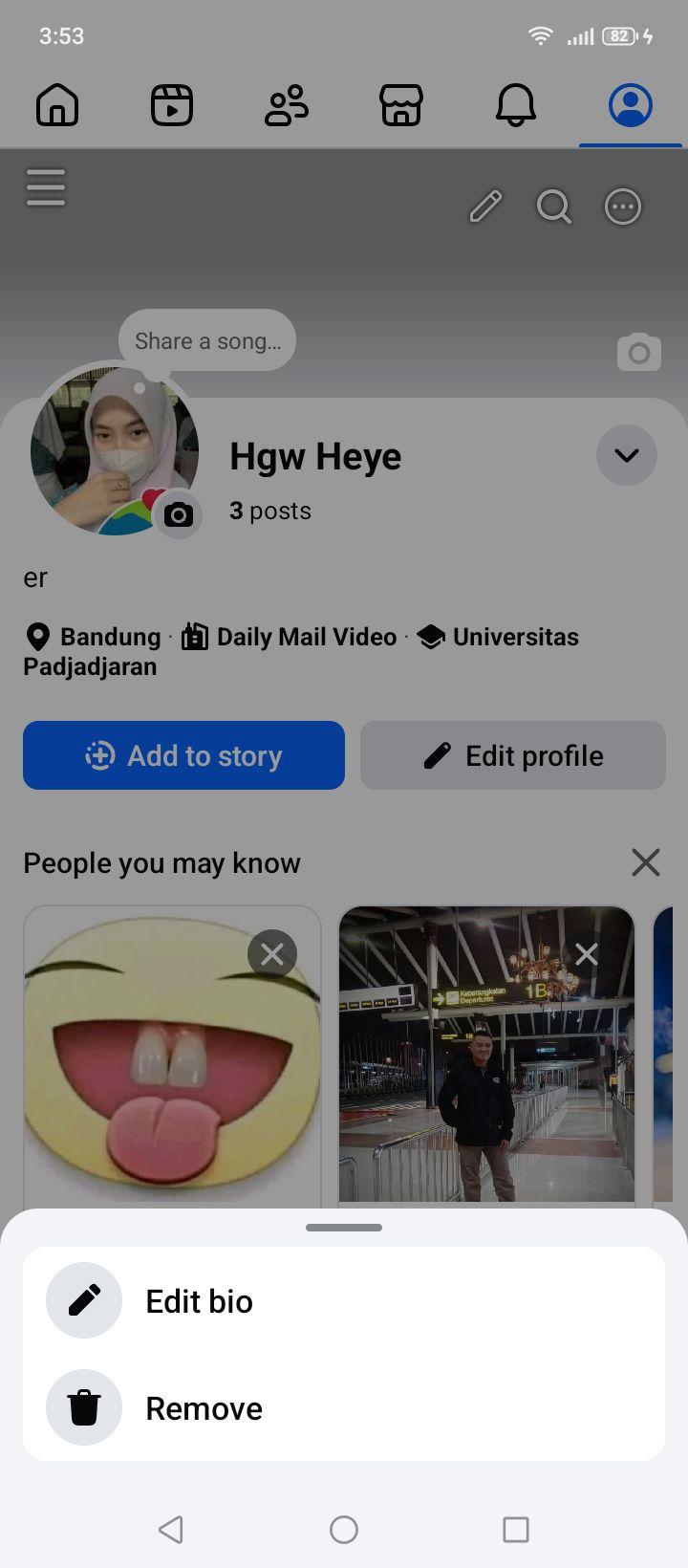
Task: Change the cover photo with the camera icon
Action: click(639, 353)
